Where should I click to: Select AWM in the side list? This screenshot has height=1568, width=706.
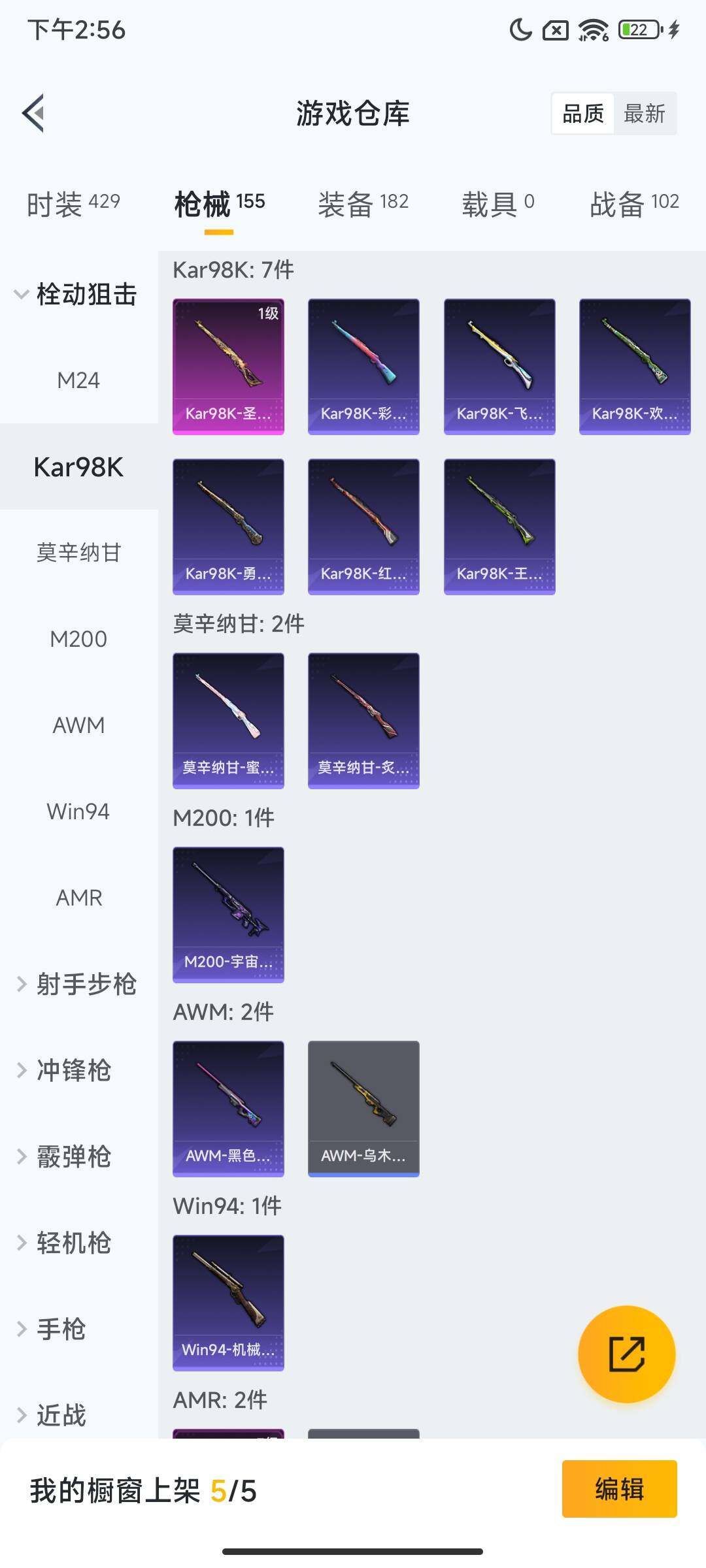pos(78,725)
